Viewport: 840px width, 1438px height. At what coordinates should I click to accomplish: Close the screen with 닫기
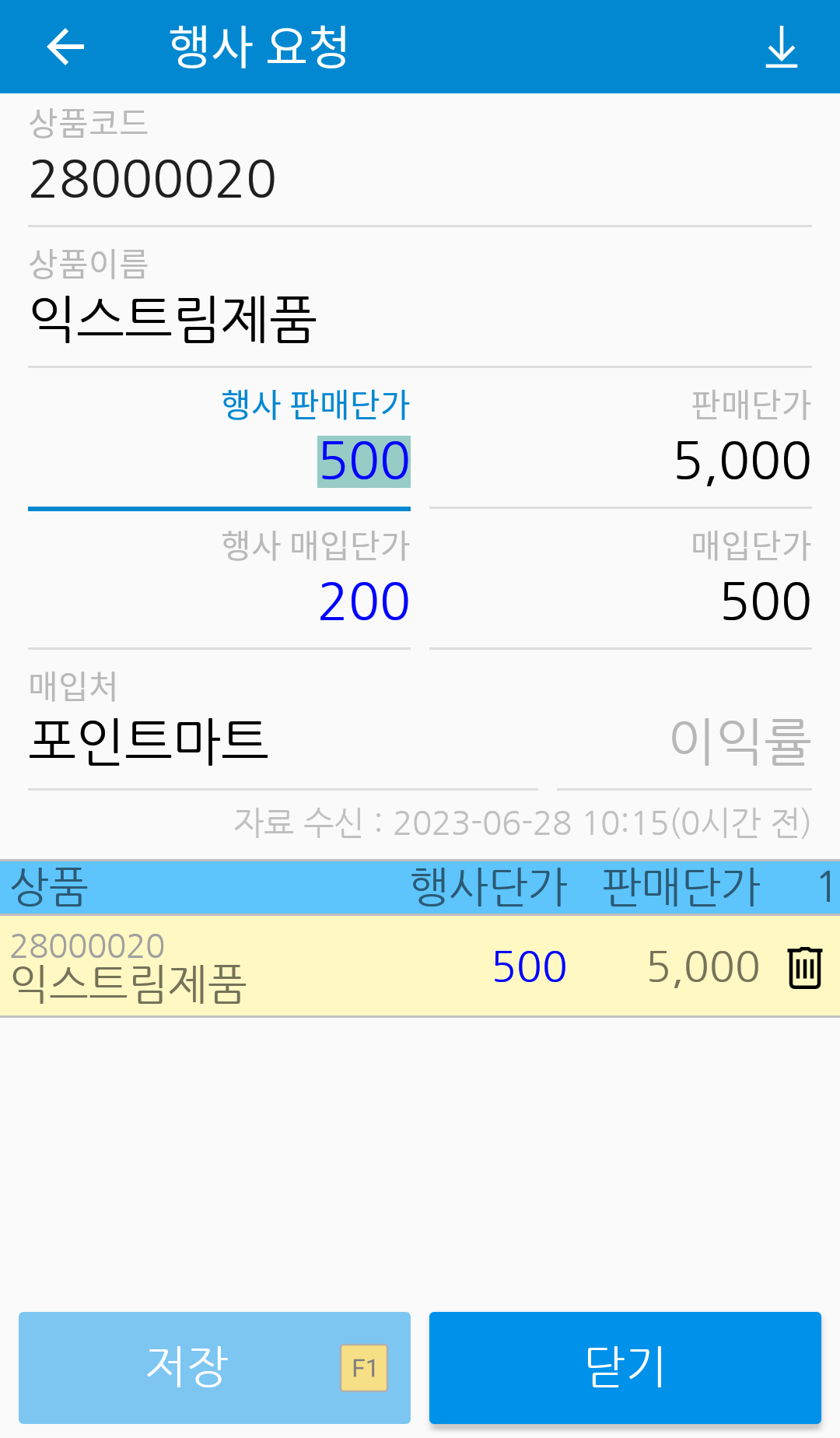[x=625, y=1367]
